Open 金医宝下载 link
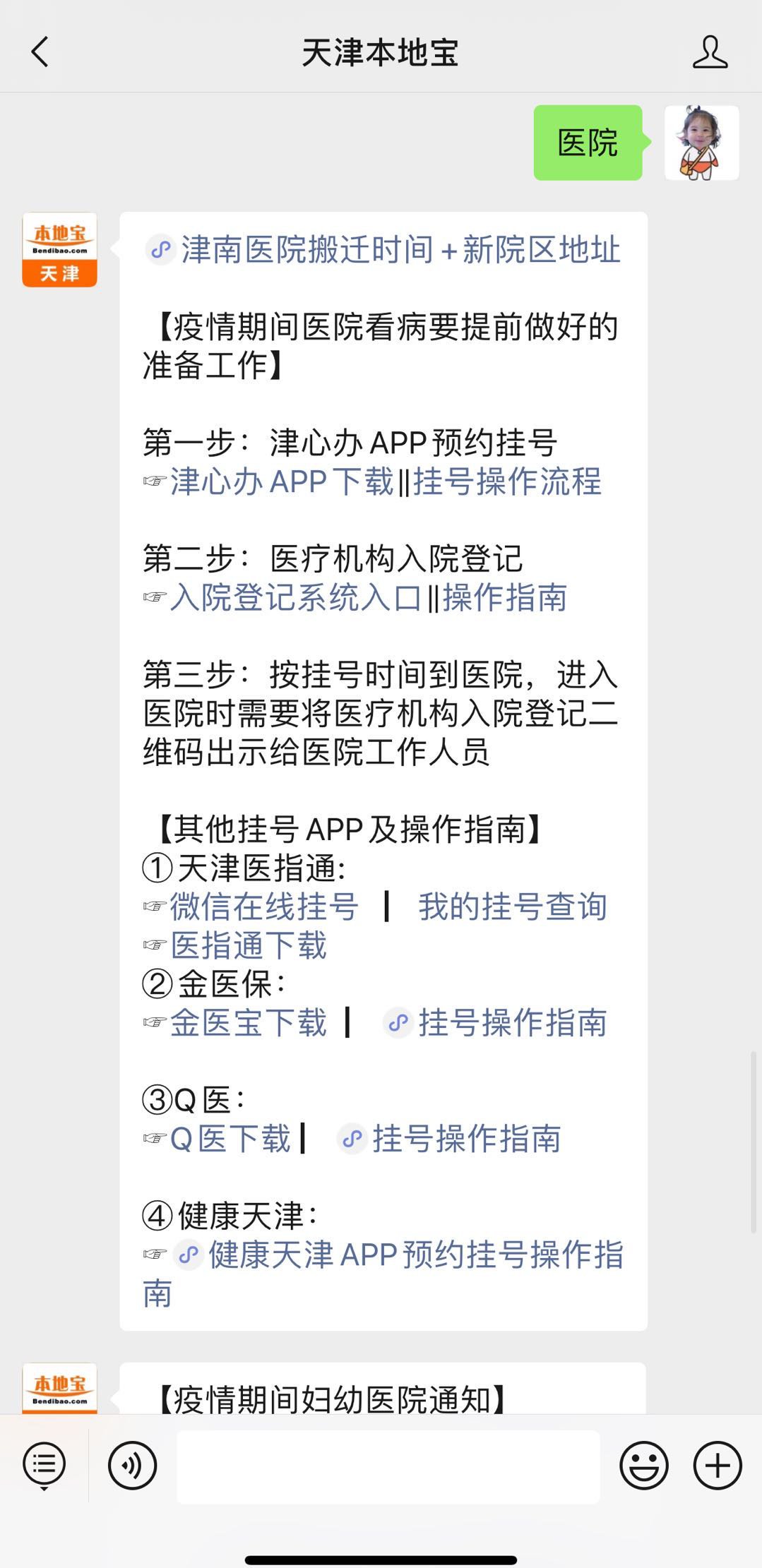 (249, 1023)
